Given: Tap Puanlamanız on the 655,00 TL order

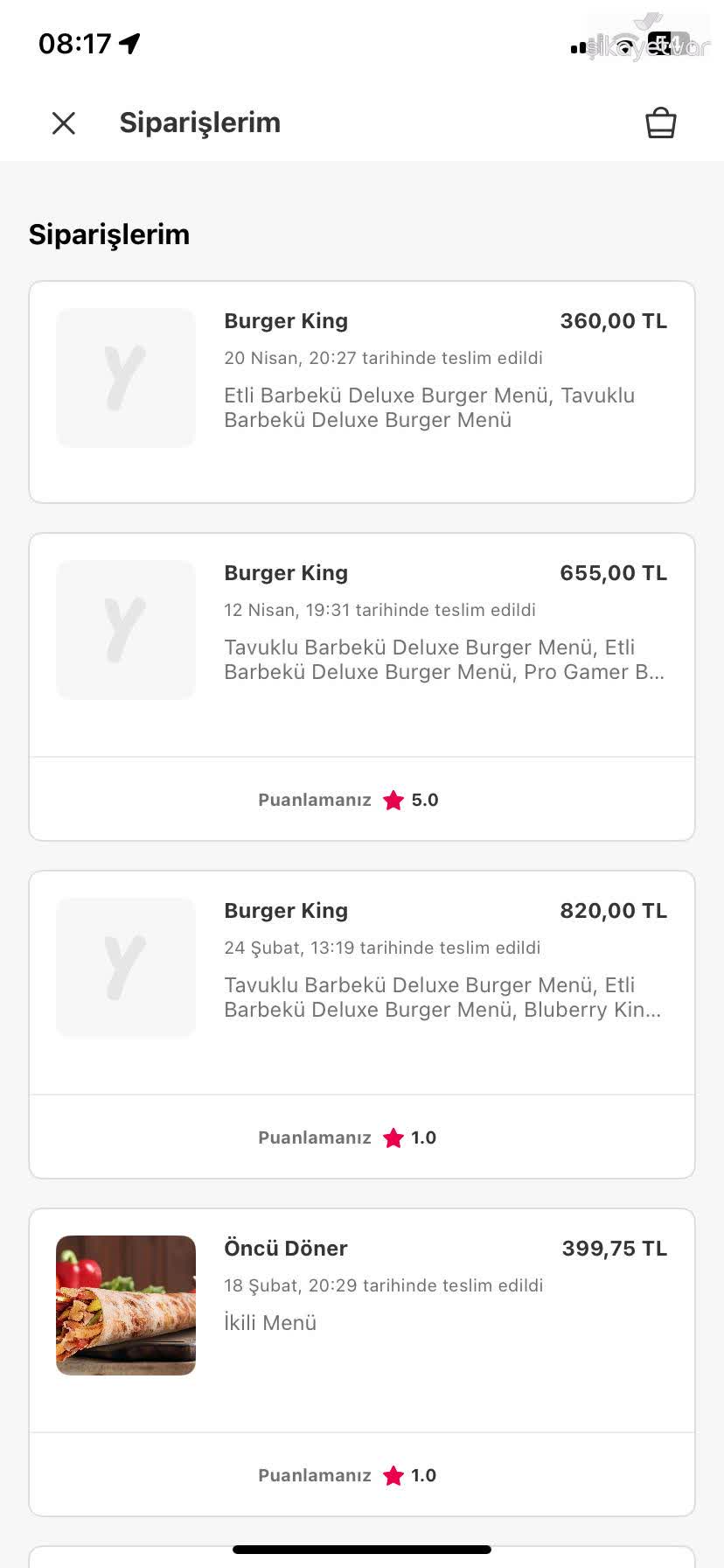Looking at the screenshot, I should (x=314, y=799).
